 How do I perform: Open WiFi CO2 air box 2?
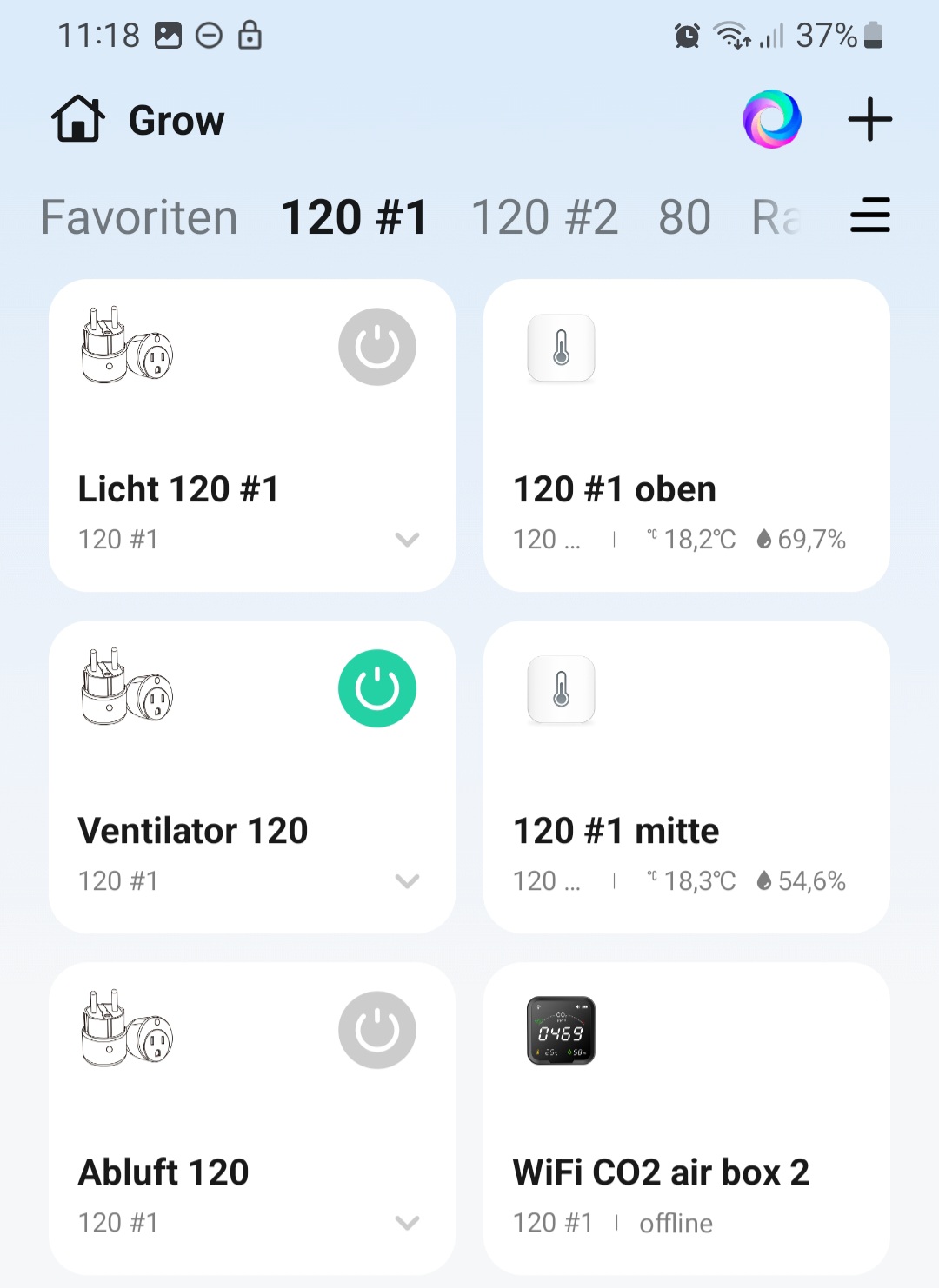(x=686, y=1118)
